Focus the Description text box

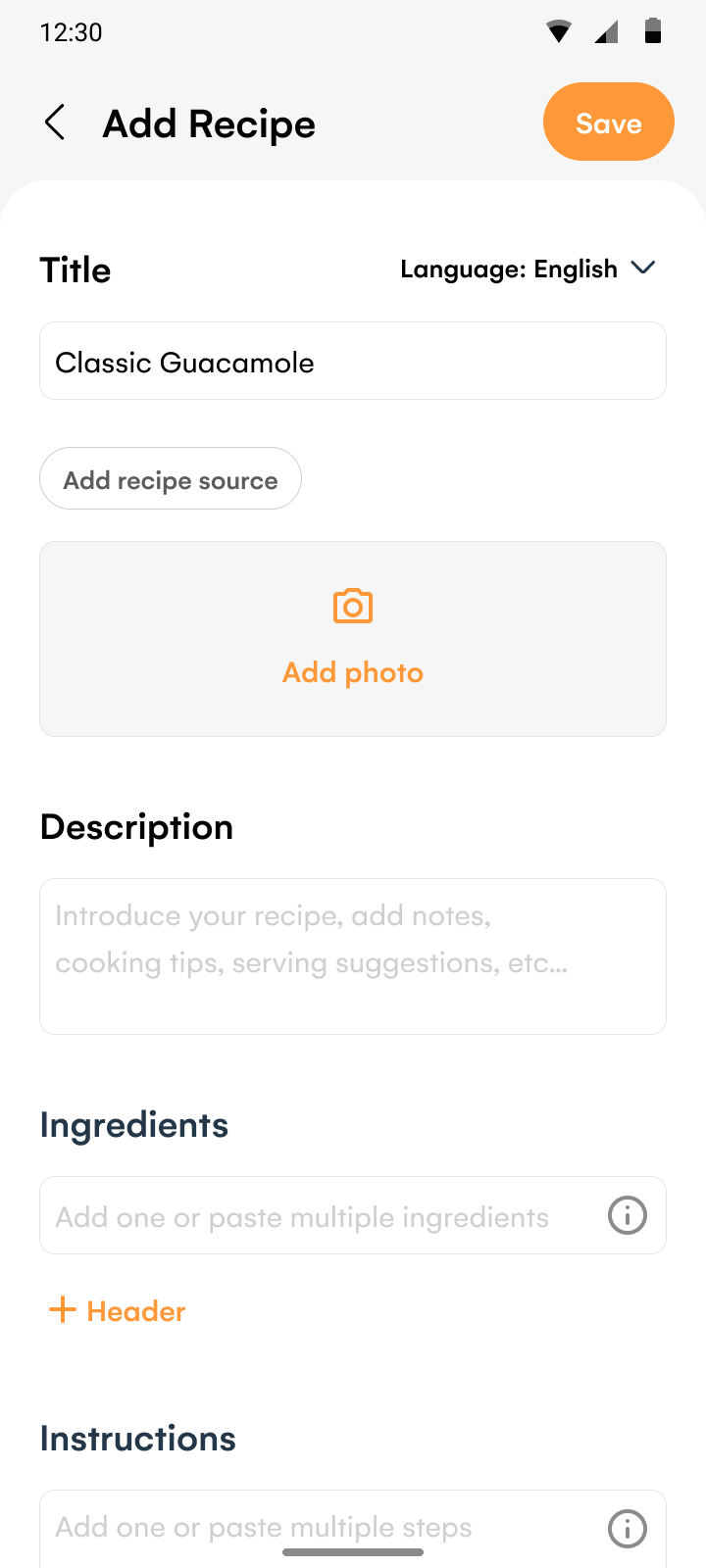tap(353, 956)
